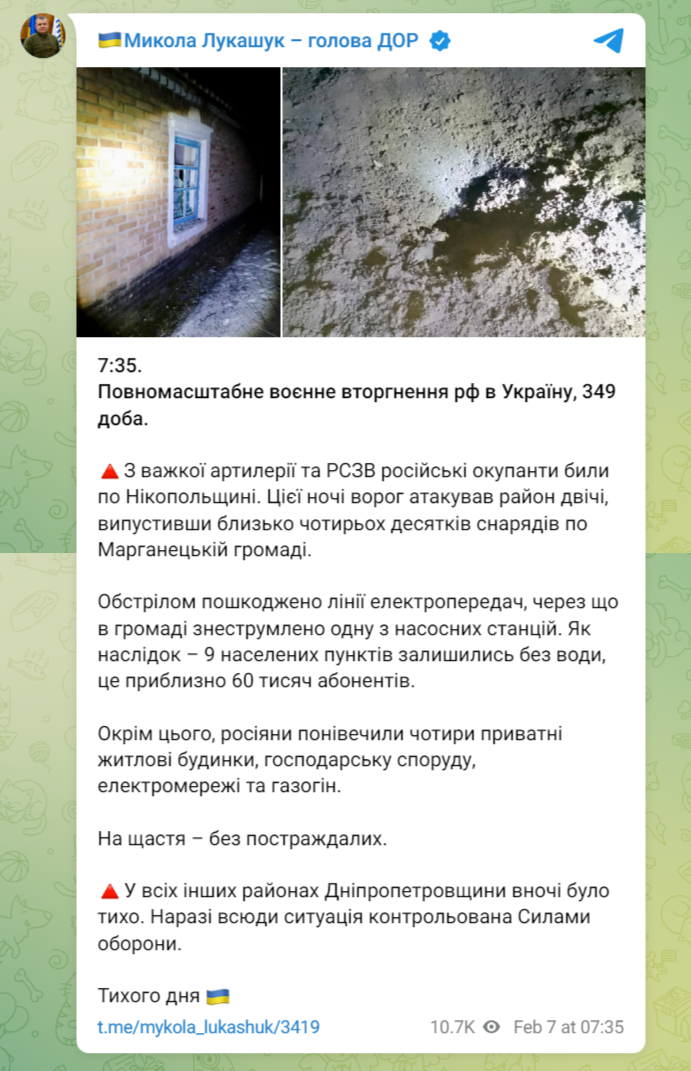Open Микола Лукашук channel name link
691x1071 pixels.
pos(260,40)
